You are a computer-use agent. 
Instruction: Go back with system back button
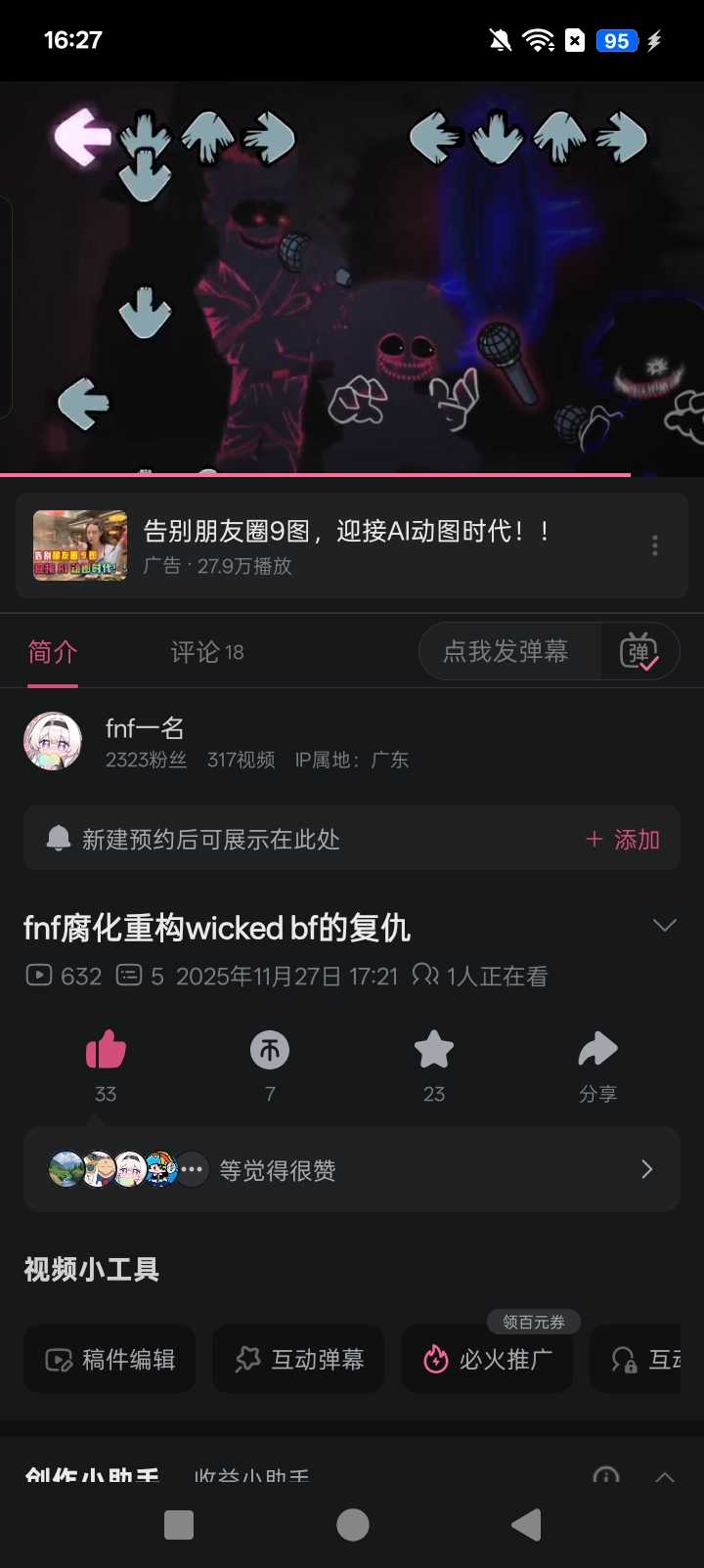pos(526,1524)
